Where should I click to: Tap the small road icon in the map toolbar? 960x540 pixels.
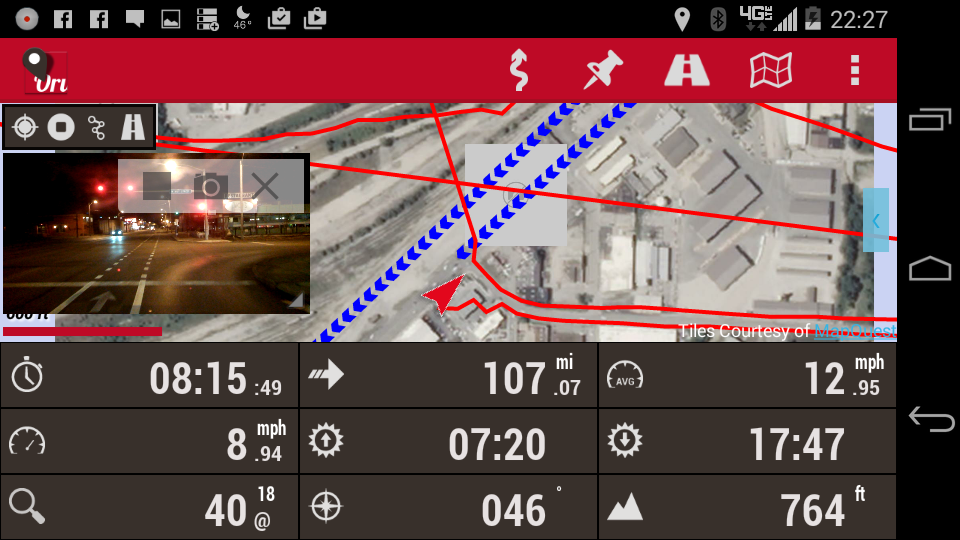coord(133,127)
